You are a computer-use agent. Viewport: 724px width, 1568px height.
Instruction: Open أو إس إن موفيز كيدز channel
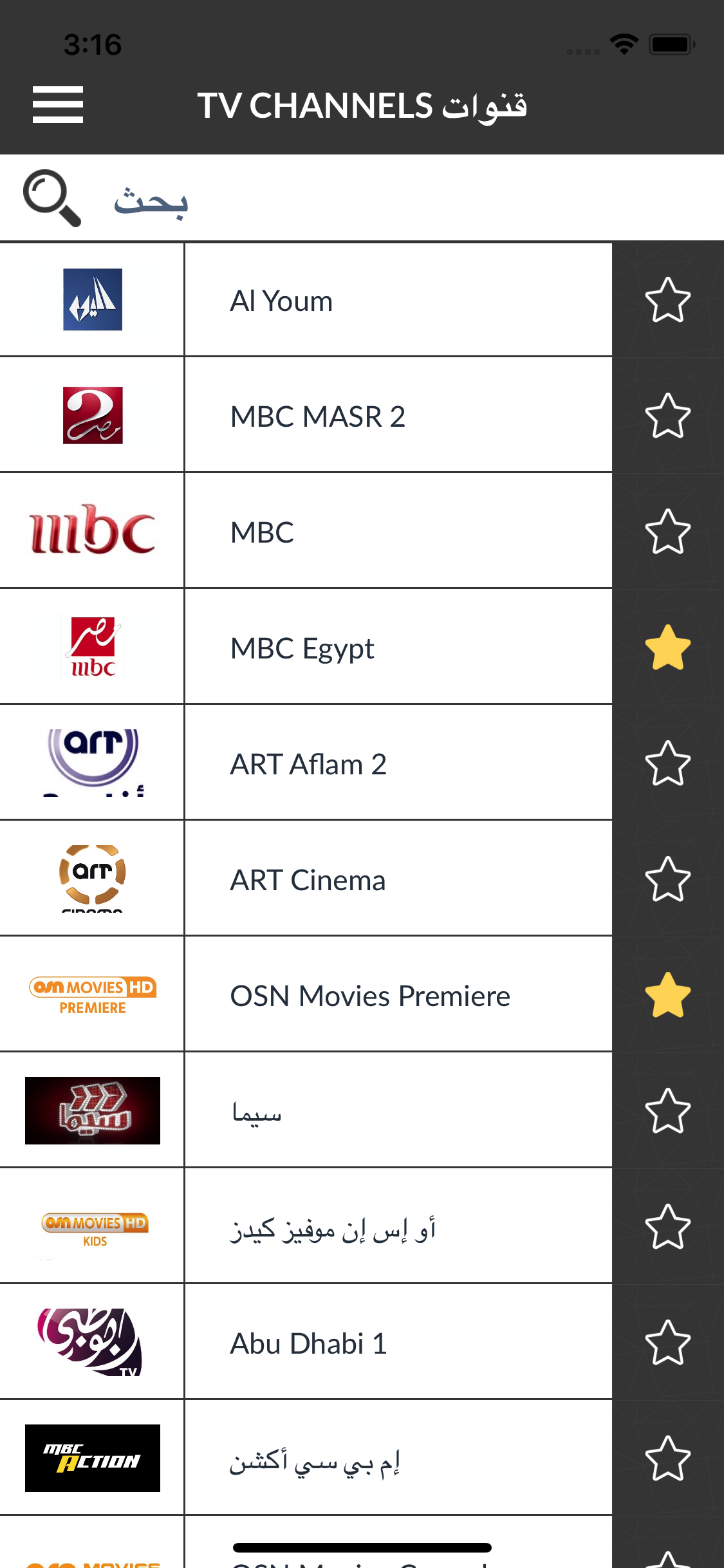(x=306, y=1226)
